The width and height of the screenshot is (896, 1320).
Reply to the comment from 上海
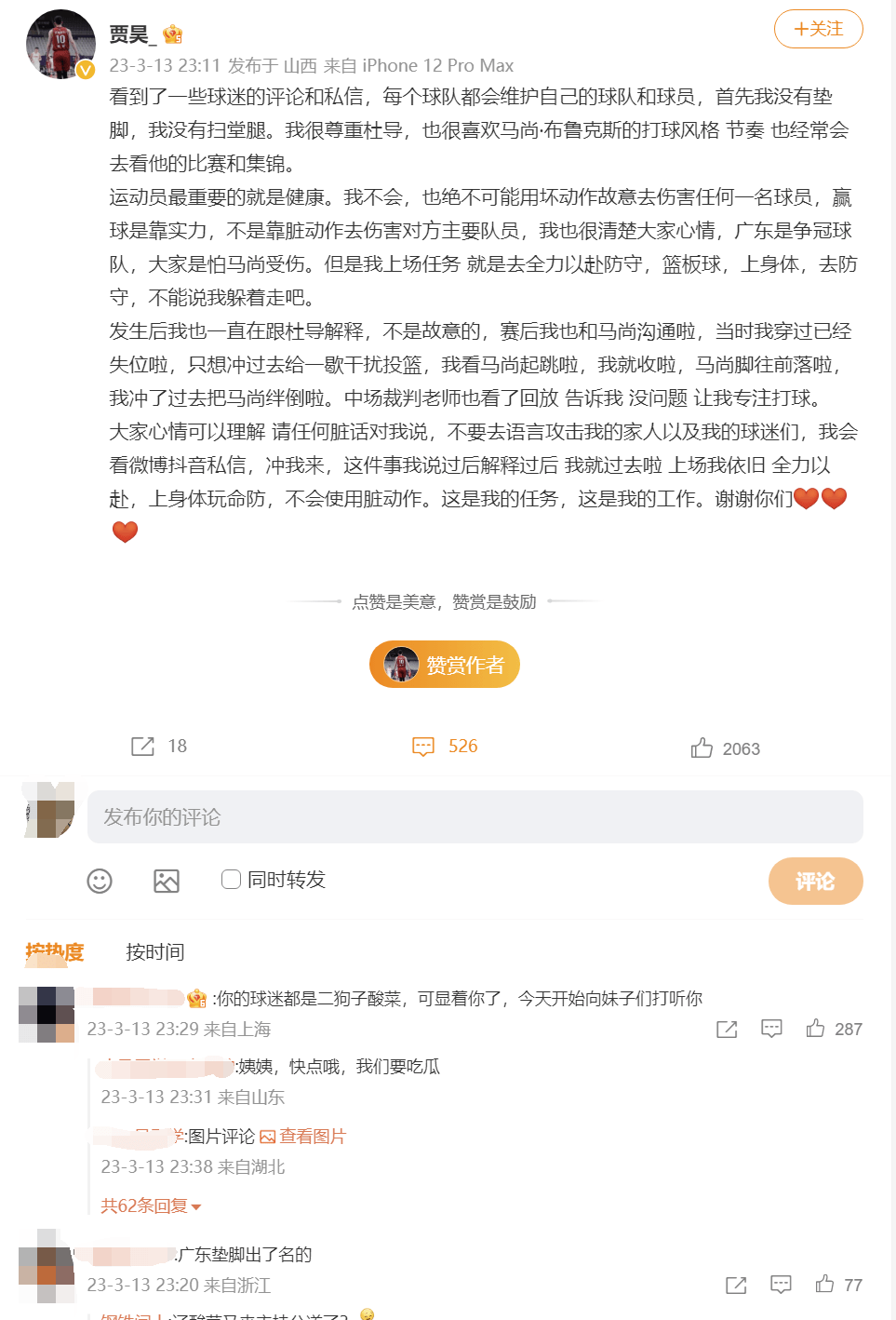click(771, 1029)
